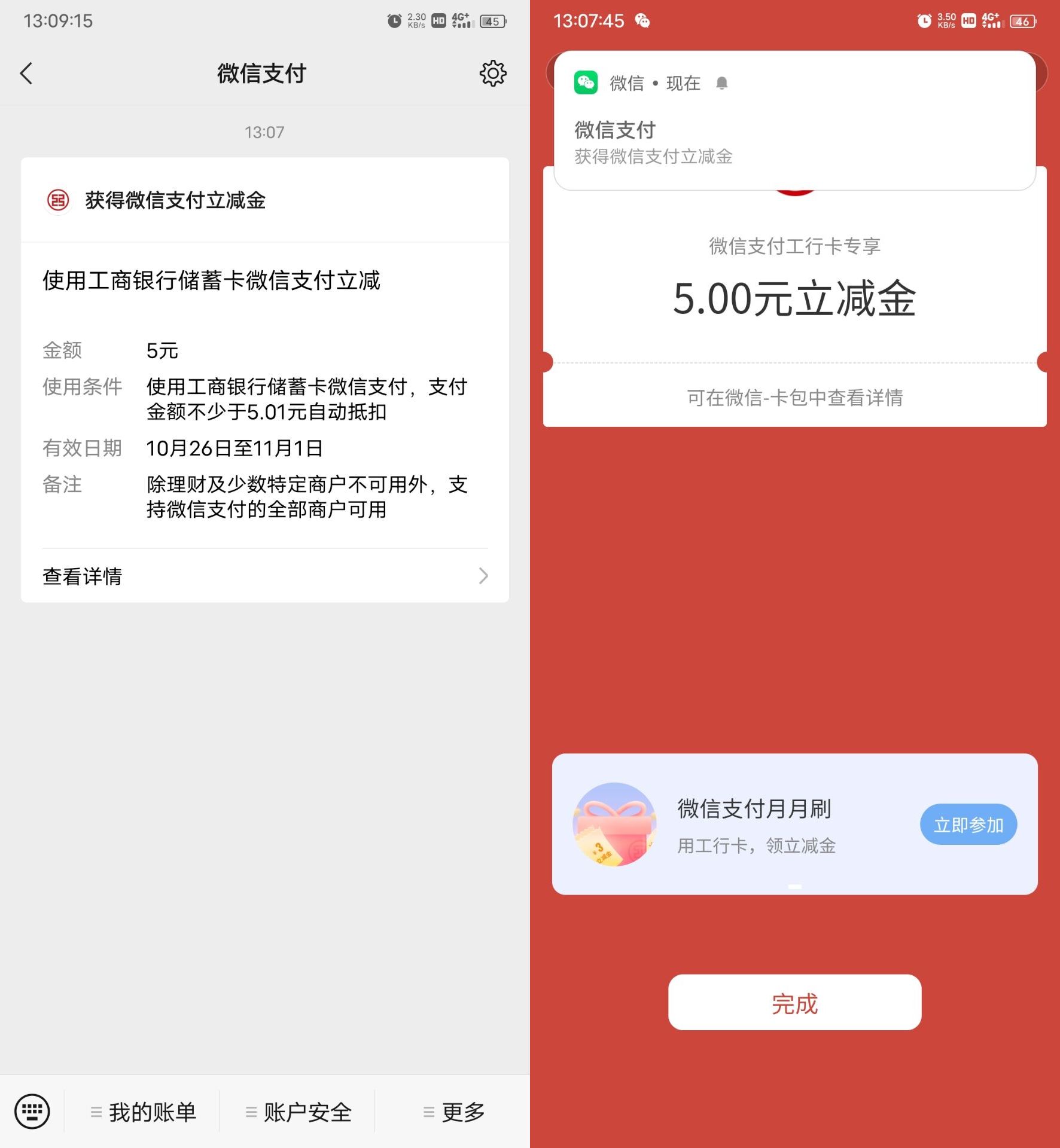Open 账户安全 menu
The image size is (1060, 1148).
[x=297, y=1112]
